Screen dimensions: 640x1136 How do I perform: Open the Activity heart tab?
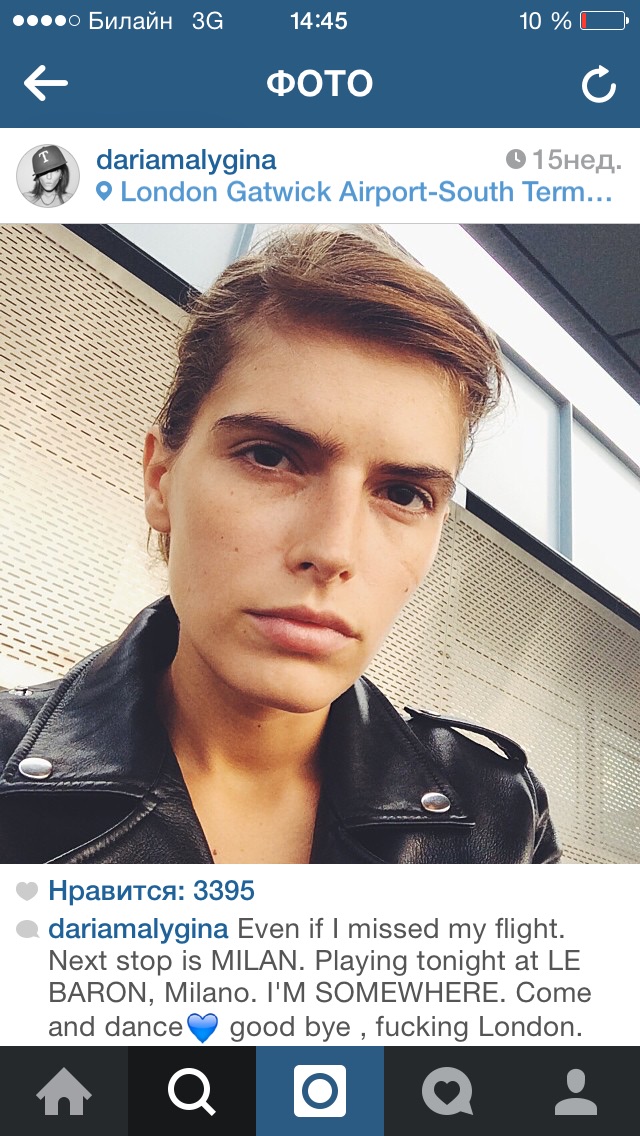(x=448, y=1091)
